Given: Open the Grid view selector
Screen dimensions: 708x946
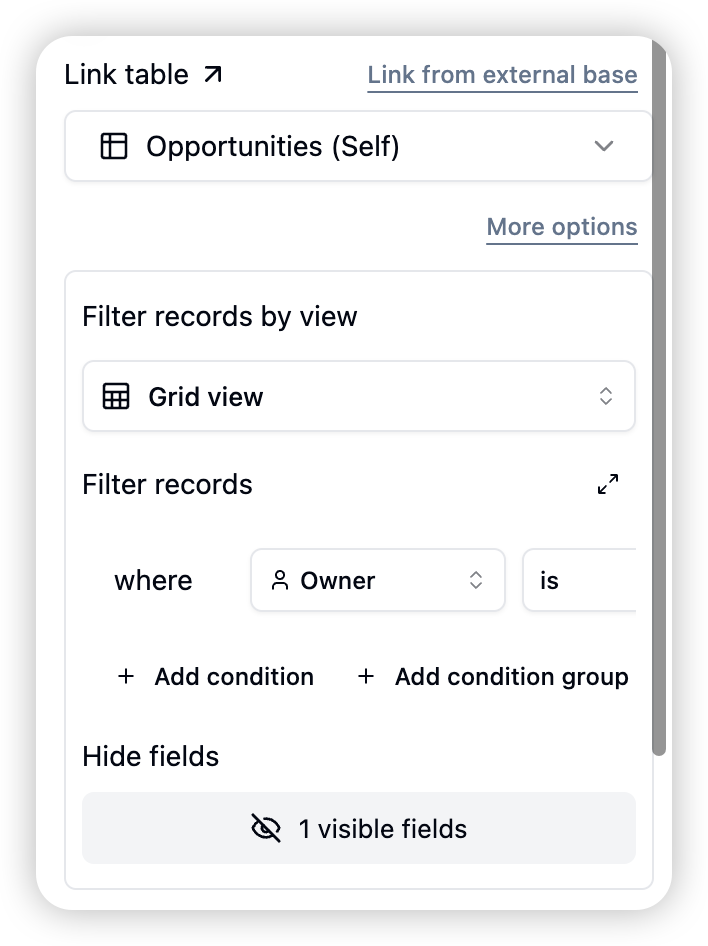Looking at the screenshot, I should [x=358, y=397].
